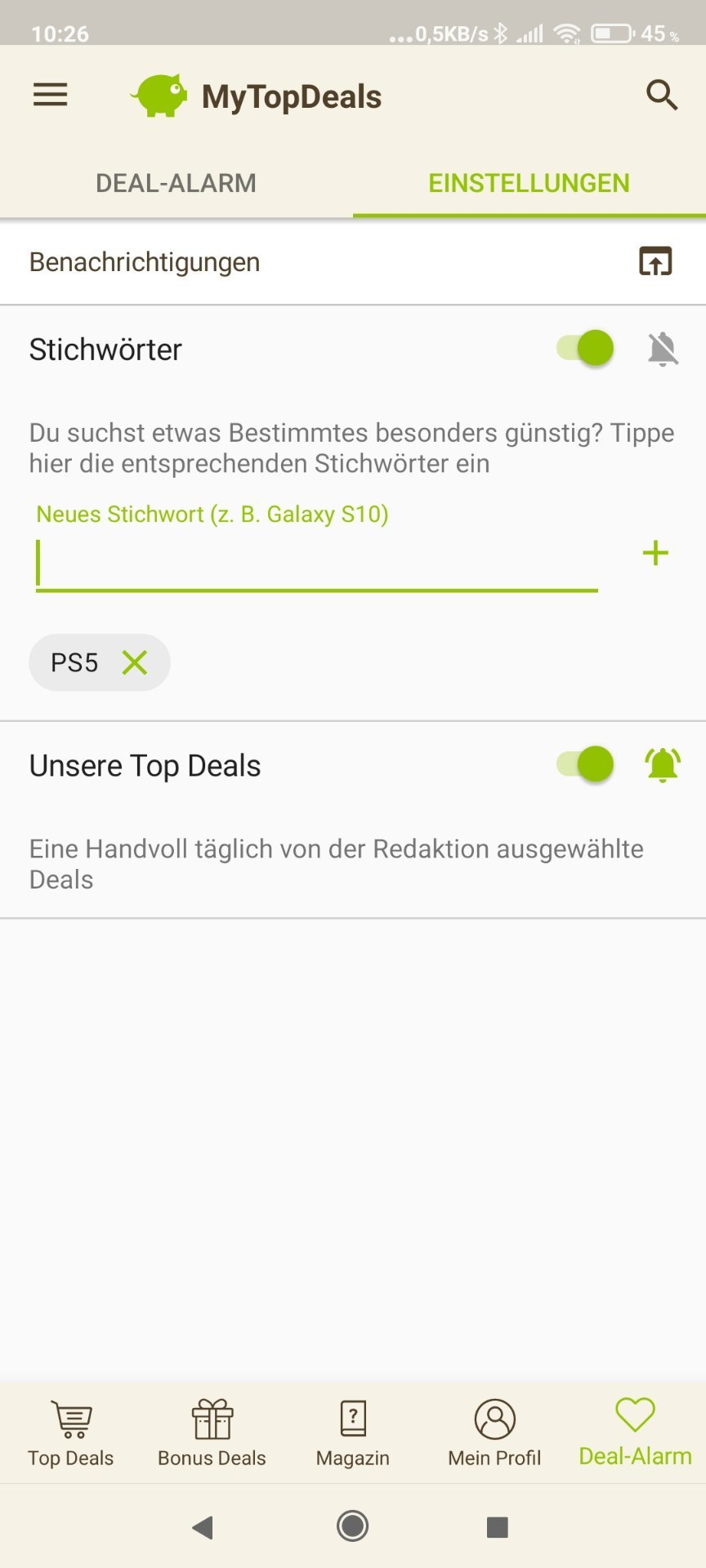The width and height of the screenshot is (706, 1568).
Task: Remove the PS5 keyword chip
Action: [x=135, y=662]
